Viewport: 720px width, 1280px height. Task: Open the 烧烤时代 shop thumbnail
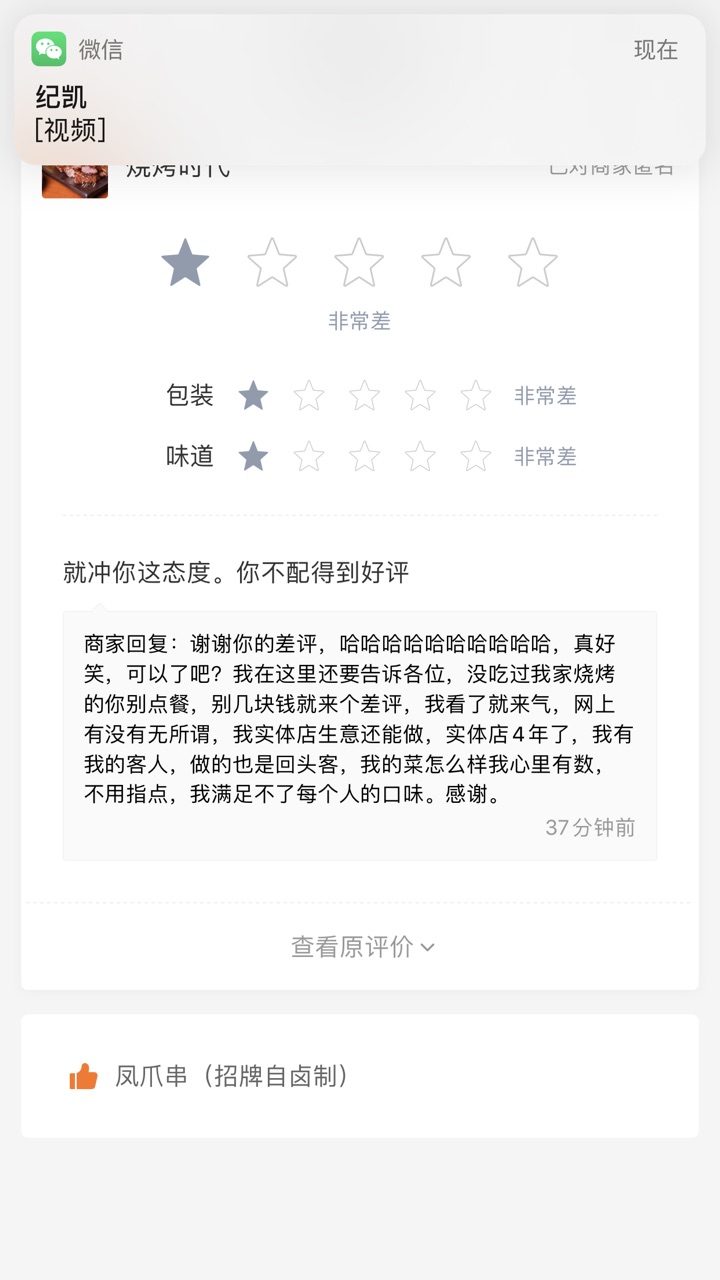pyautogui.click(x=75, y=182)
